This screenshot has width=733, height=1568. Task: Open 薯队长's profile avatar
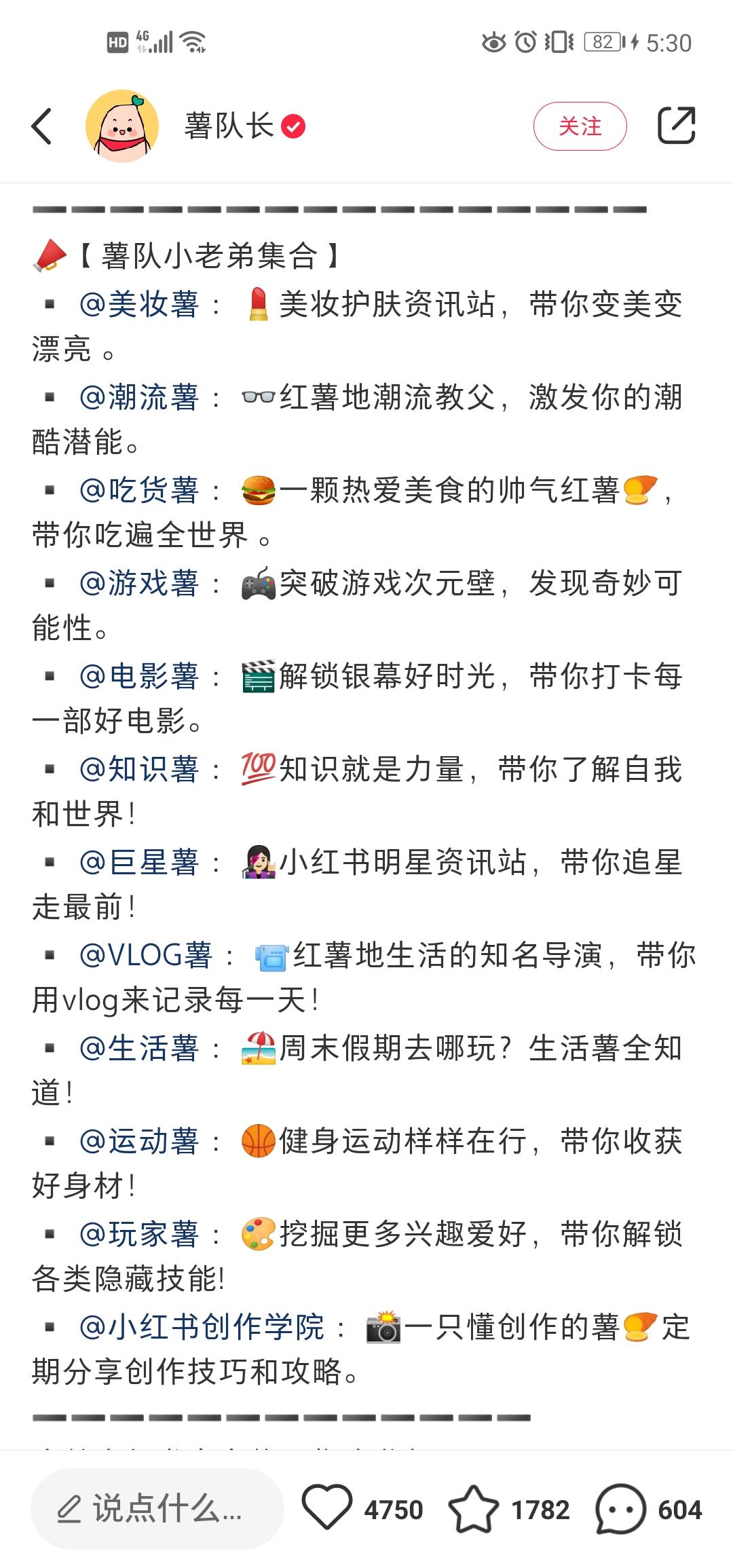click(122, 126)
